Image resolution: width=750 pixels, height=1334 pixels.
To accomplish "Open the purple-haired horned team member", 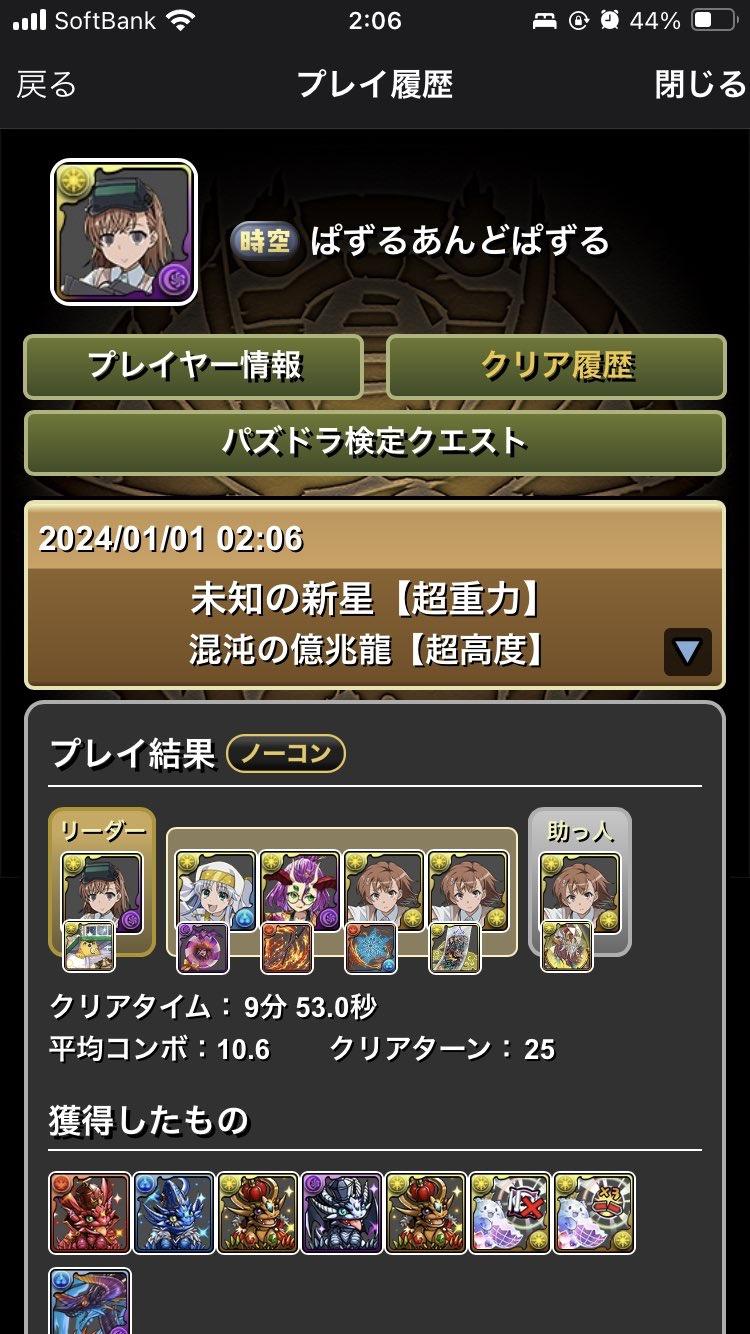I will pos(300,890).
